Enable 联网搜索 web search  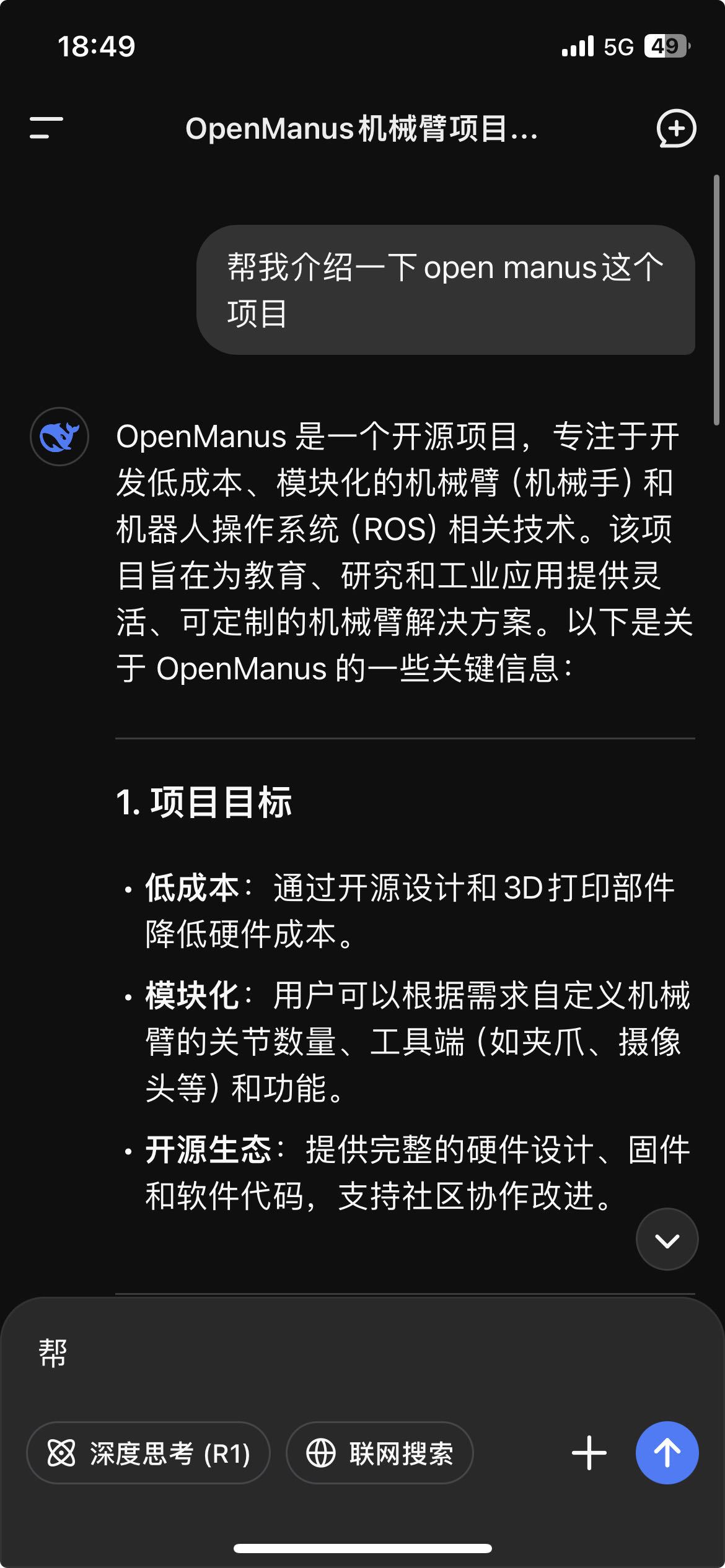pos(379,1453)
